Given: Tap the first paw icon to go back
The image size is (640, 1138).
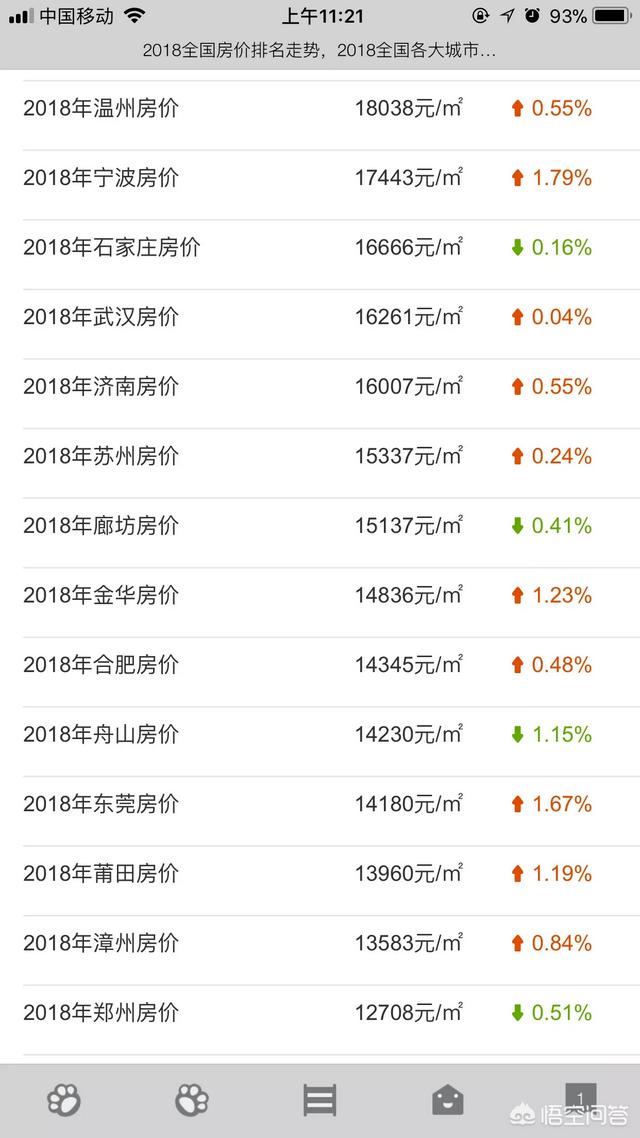Looking at the screenshot, I should 65,1101.
